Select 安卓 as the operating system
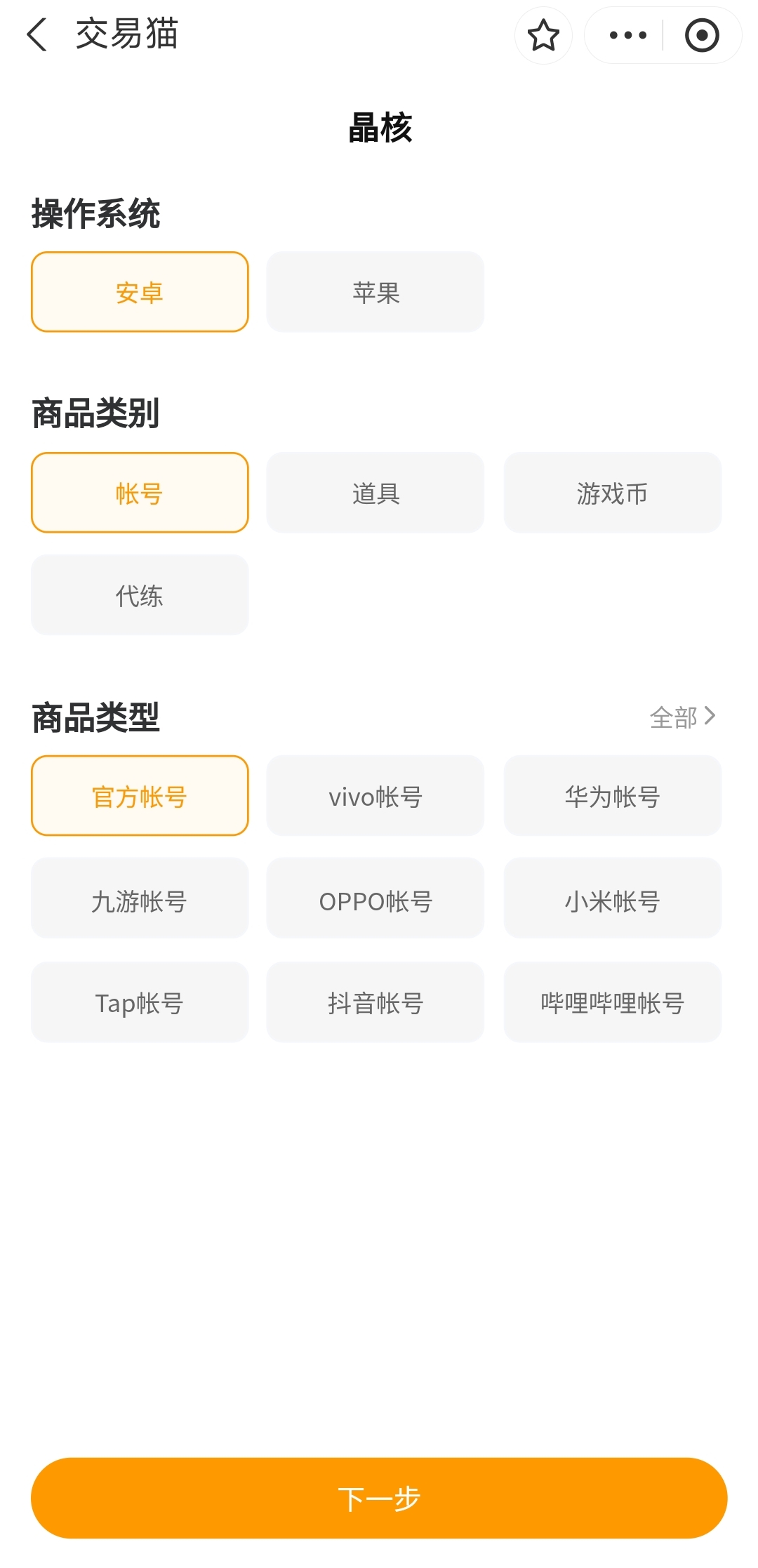 coord(140,292)
